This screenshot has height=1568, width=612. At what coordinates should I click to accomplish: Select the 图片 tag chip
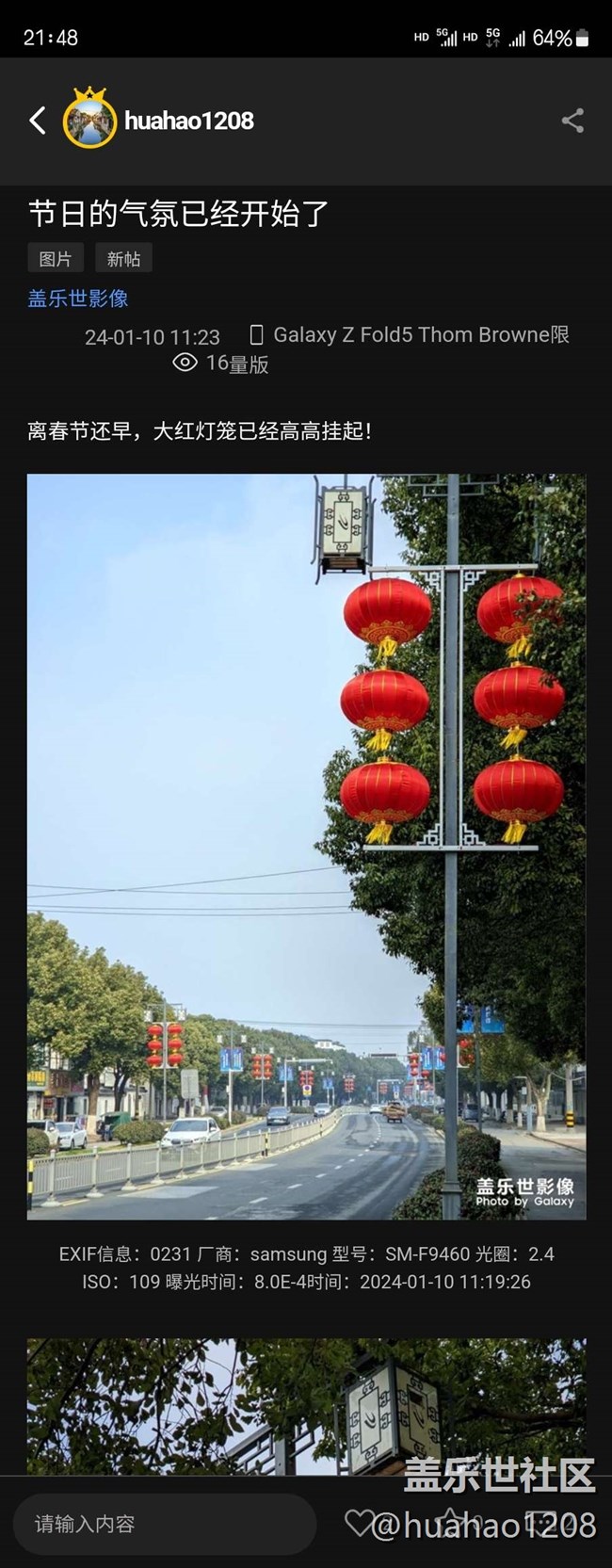56,259
